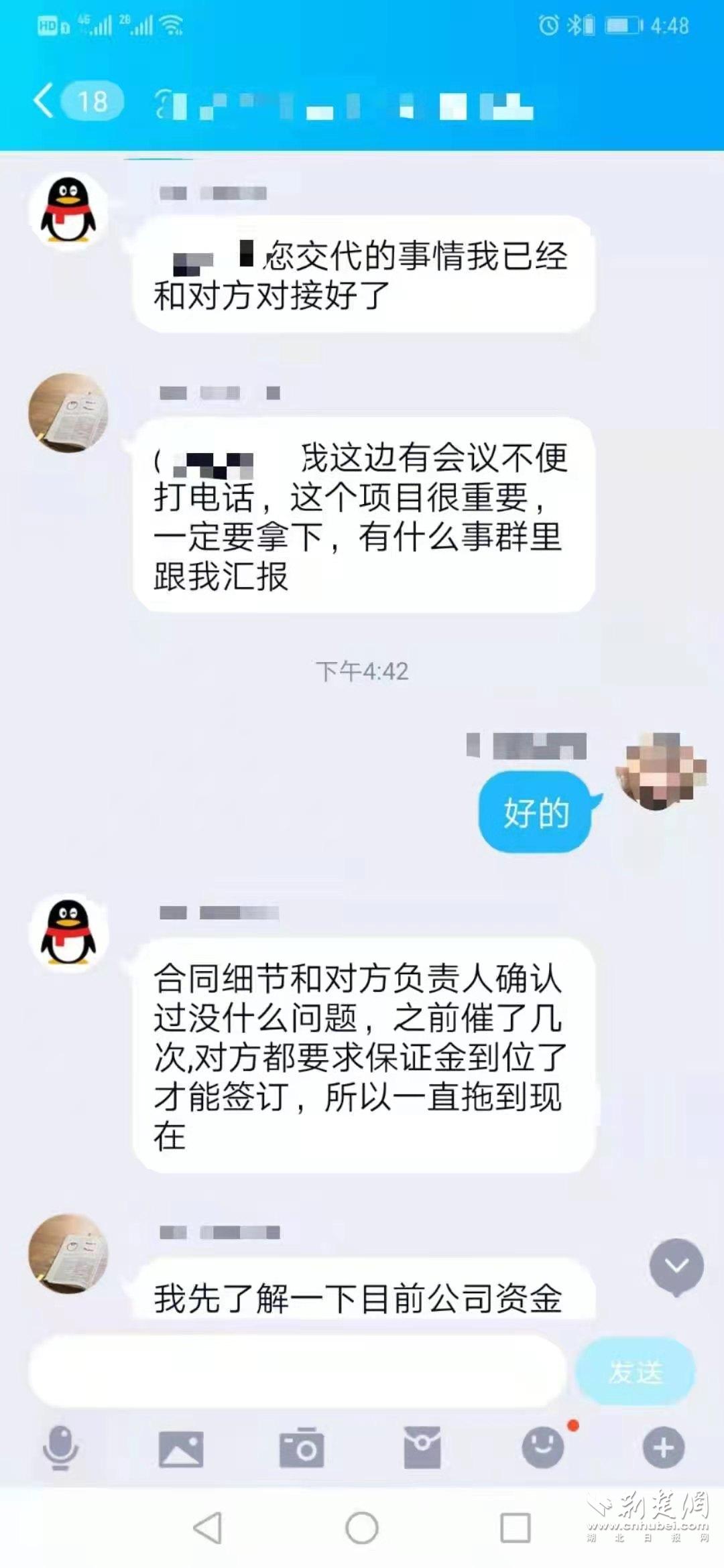The height and width of the screenshot is (1568, 724).
Task: Tap the 发送 send button
Action: (x=635, y=1372)
